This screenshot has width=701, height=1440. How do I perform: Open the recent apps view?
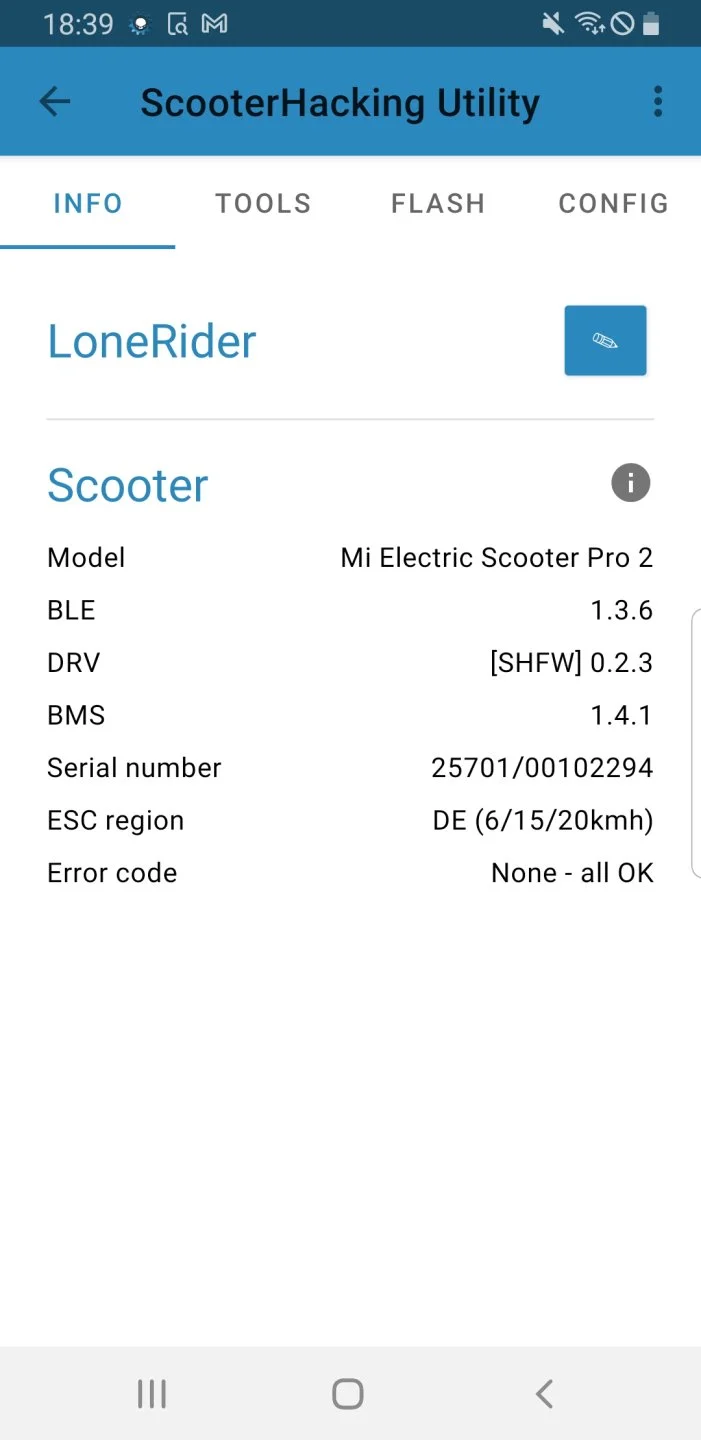point(152,1393)
